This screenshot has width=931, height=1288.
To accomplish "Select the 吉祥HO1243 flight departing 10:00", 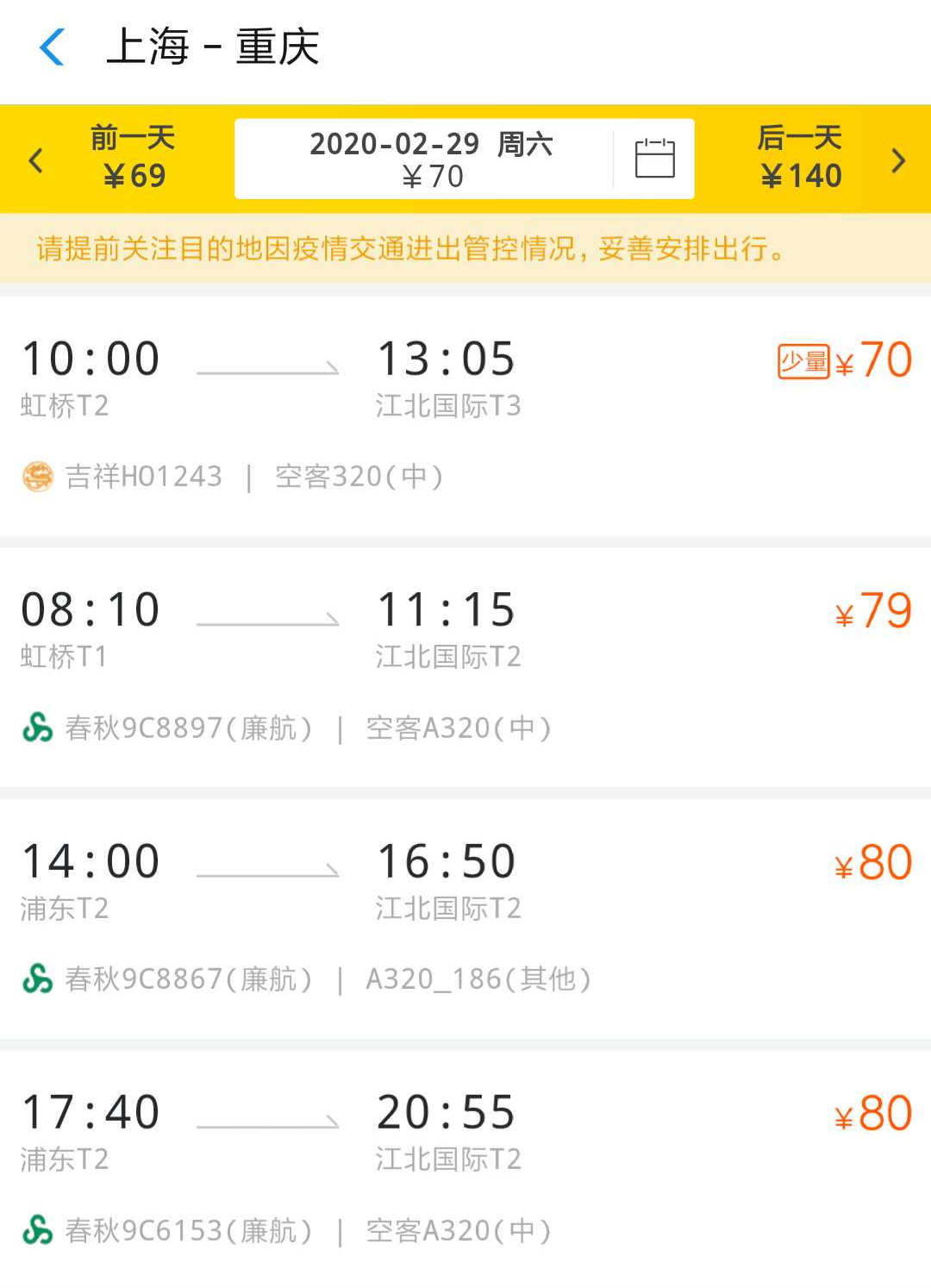I will click(x=465, y=416).
